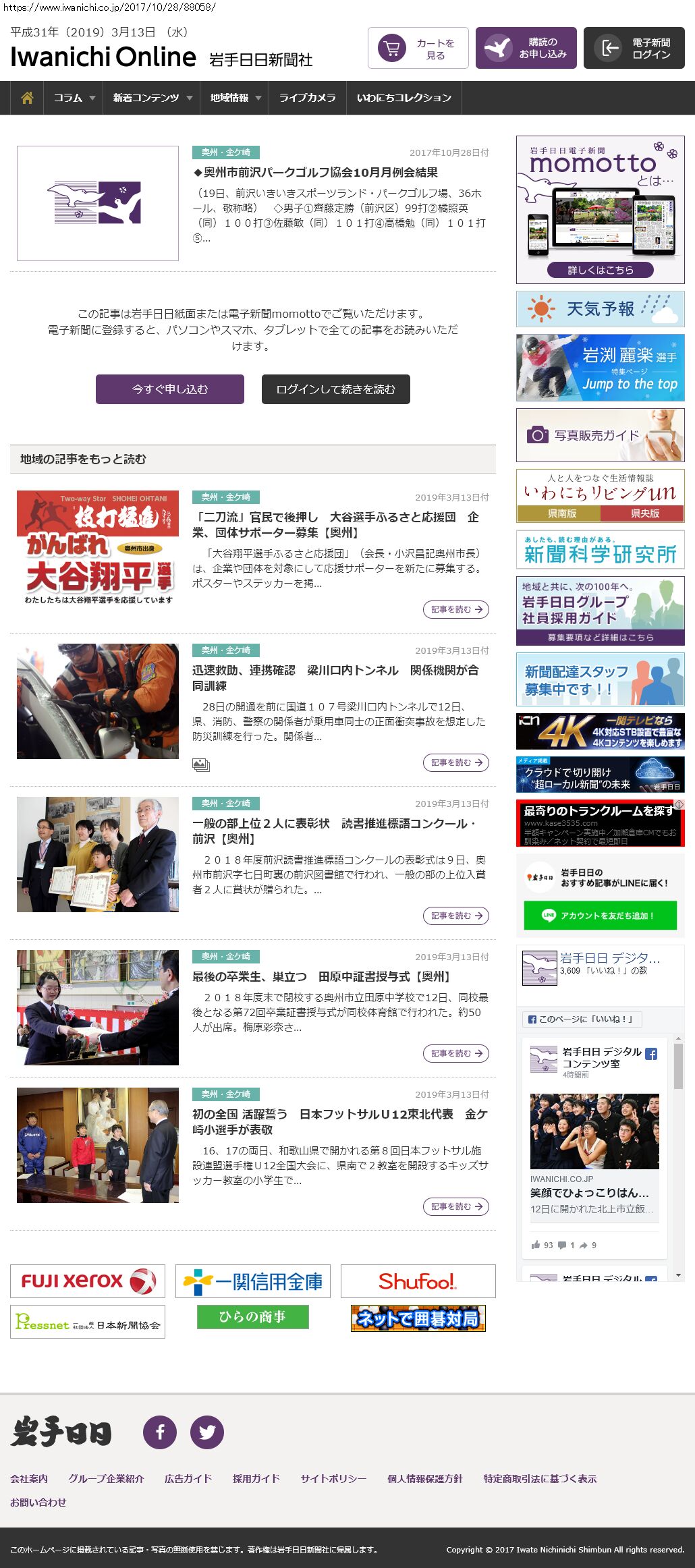The height and width of the screenshot is (1568, 695).
Task: Open Iwanichi Facebook page icon in footer
Action: point(160,1432)
